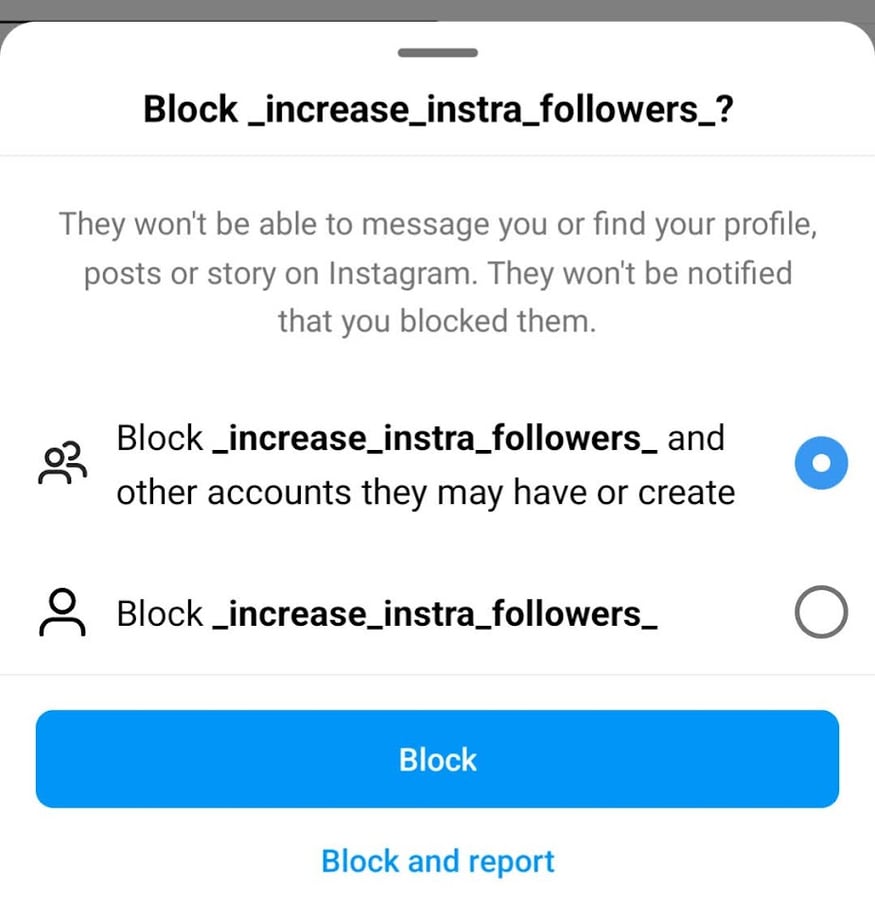Click Block and report
This screenshot has height=916, width=875.
pos(437,861)
